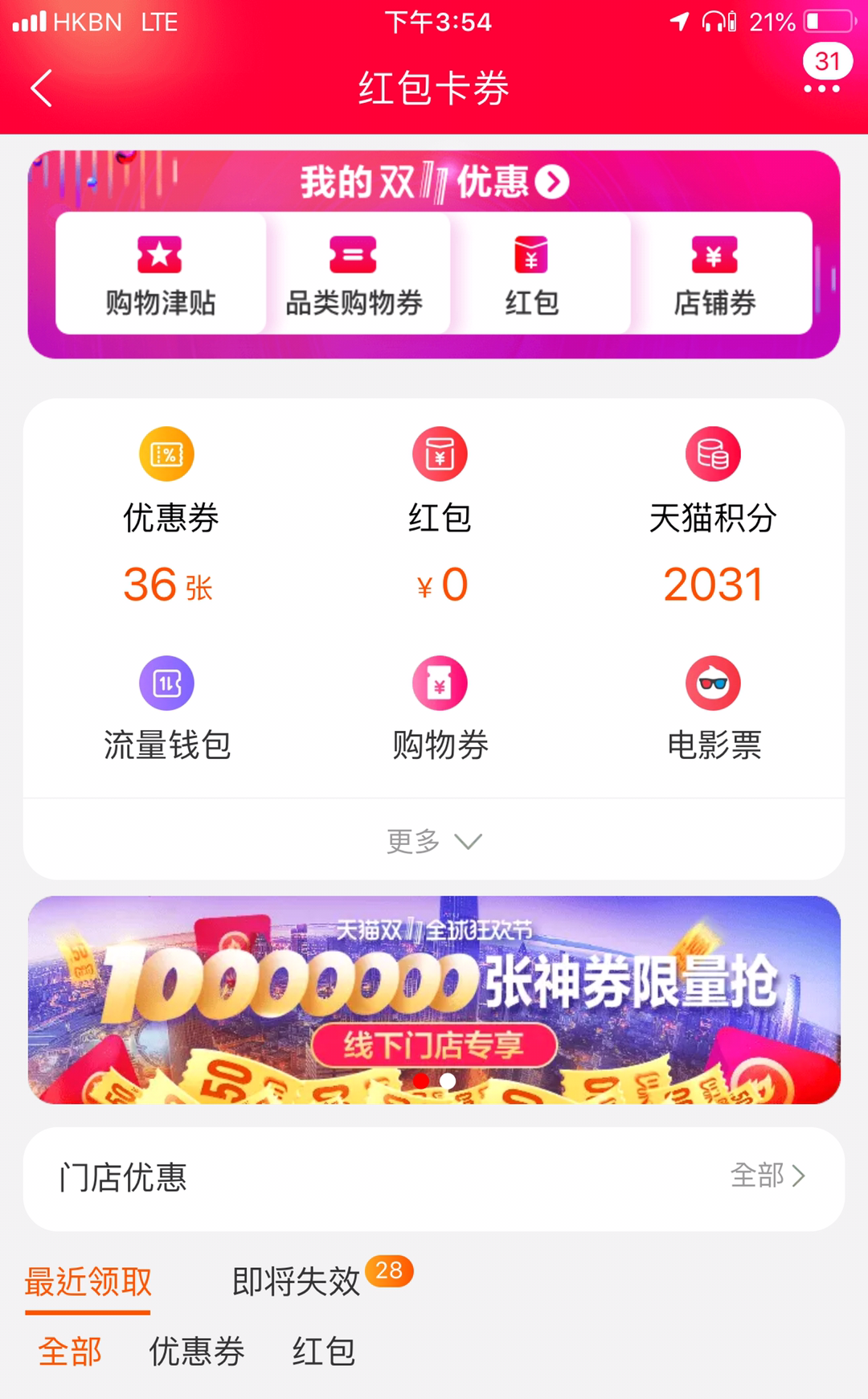Tap the 红包 tile in the pink banner
The image size is (868, 1399).
(x=531, y=273)
